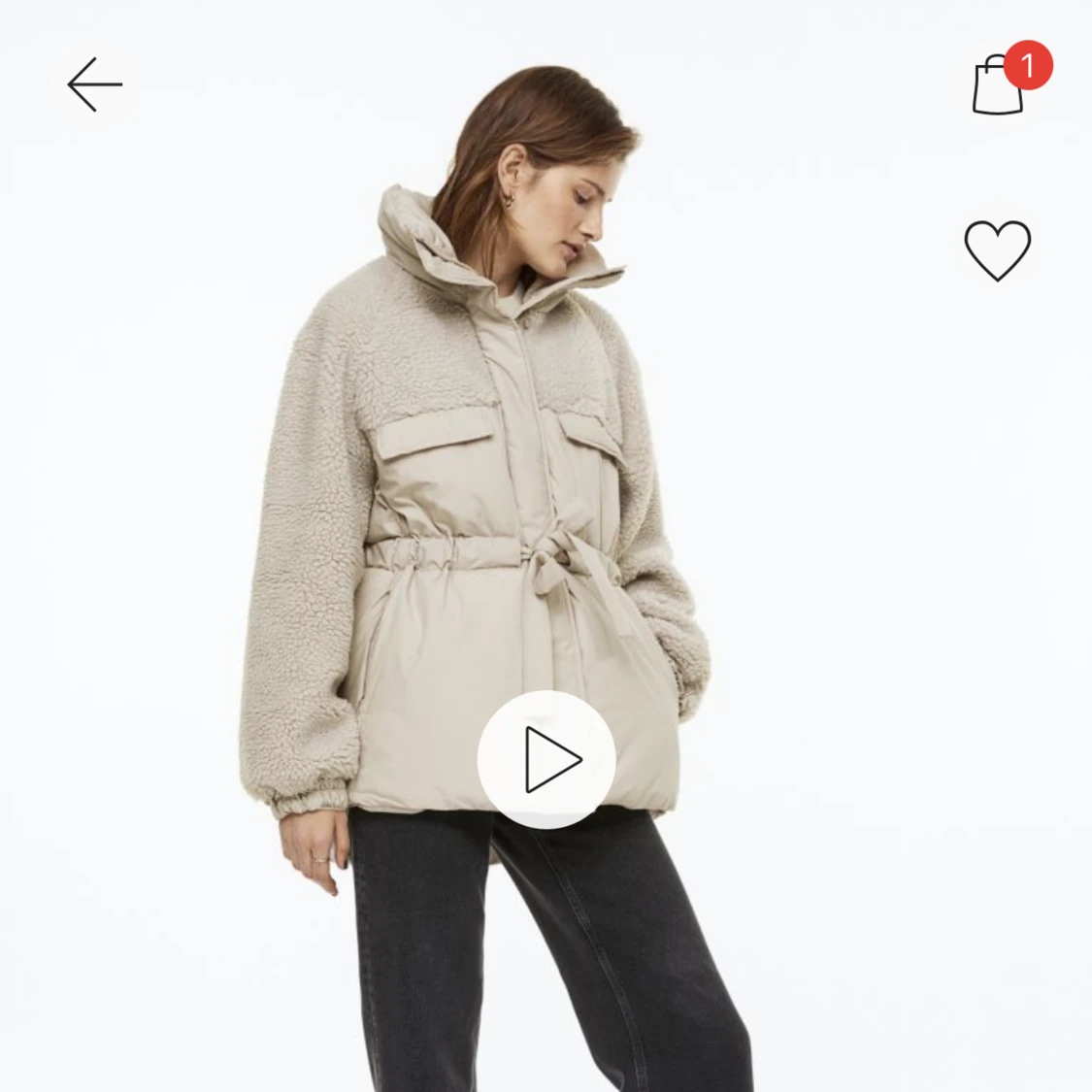This screenshot has width=1092, height=1092.
Task: Open the shopping bag with 1 item
Action: [1000, 85]
